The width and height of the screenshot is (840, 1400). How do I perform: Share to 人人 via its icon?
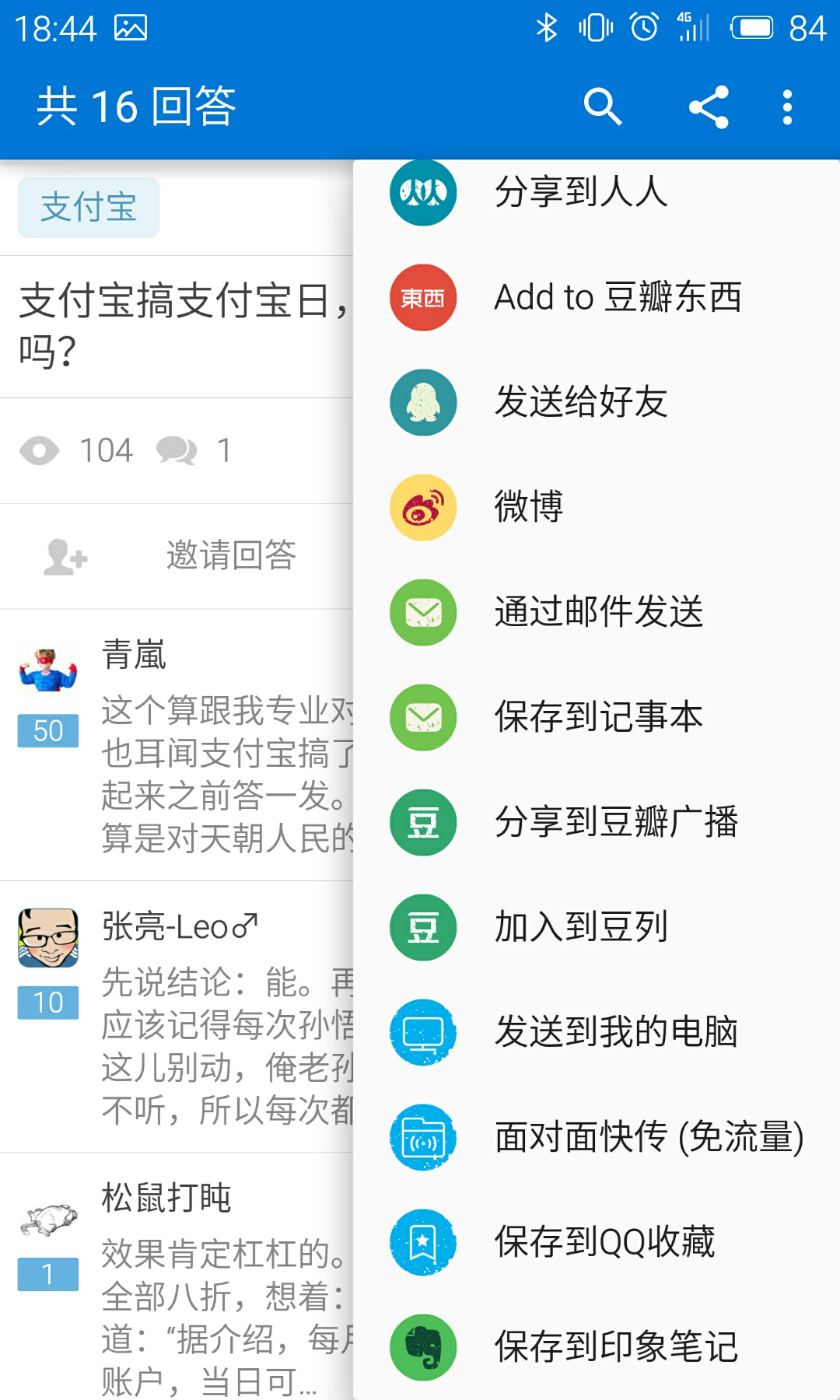click(422, 192)
